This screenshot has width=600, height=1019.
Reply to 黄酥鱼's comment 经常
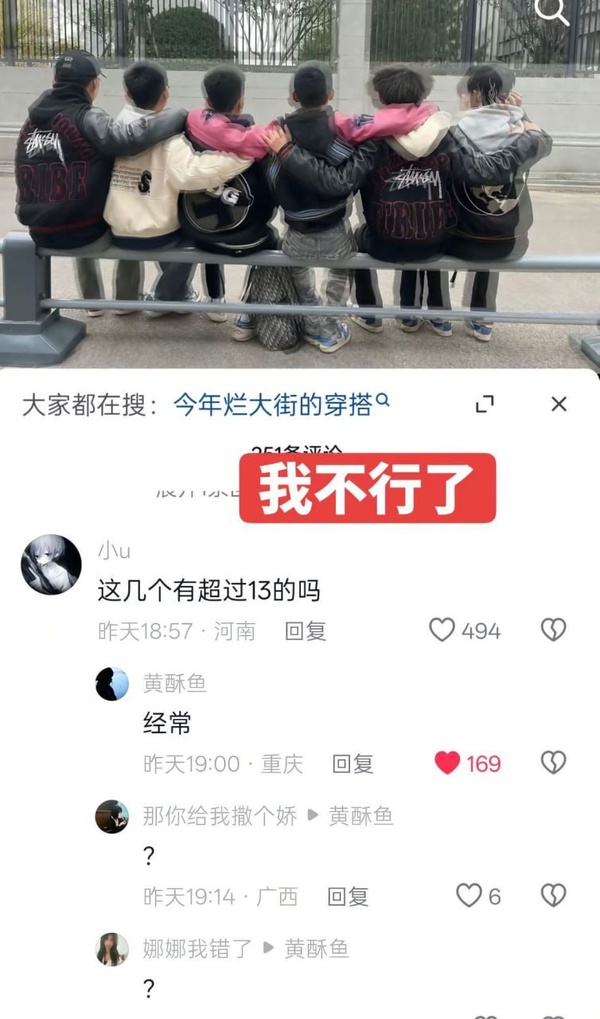click(352, 764)
